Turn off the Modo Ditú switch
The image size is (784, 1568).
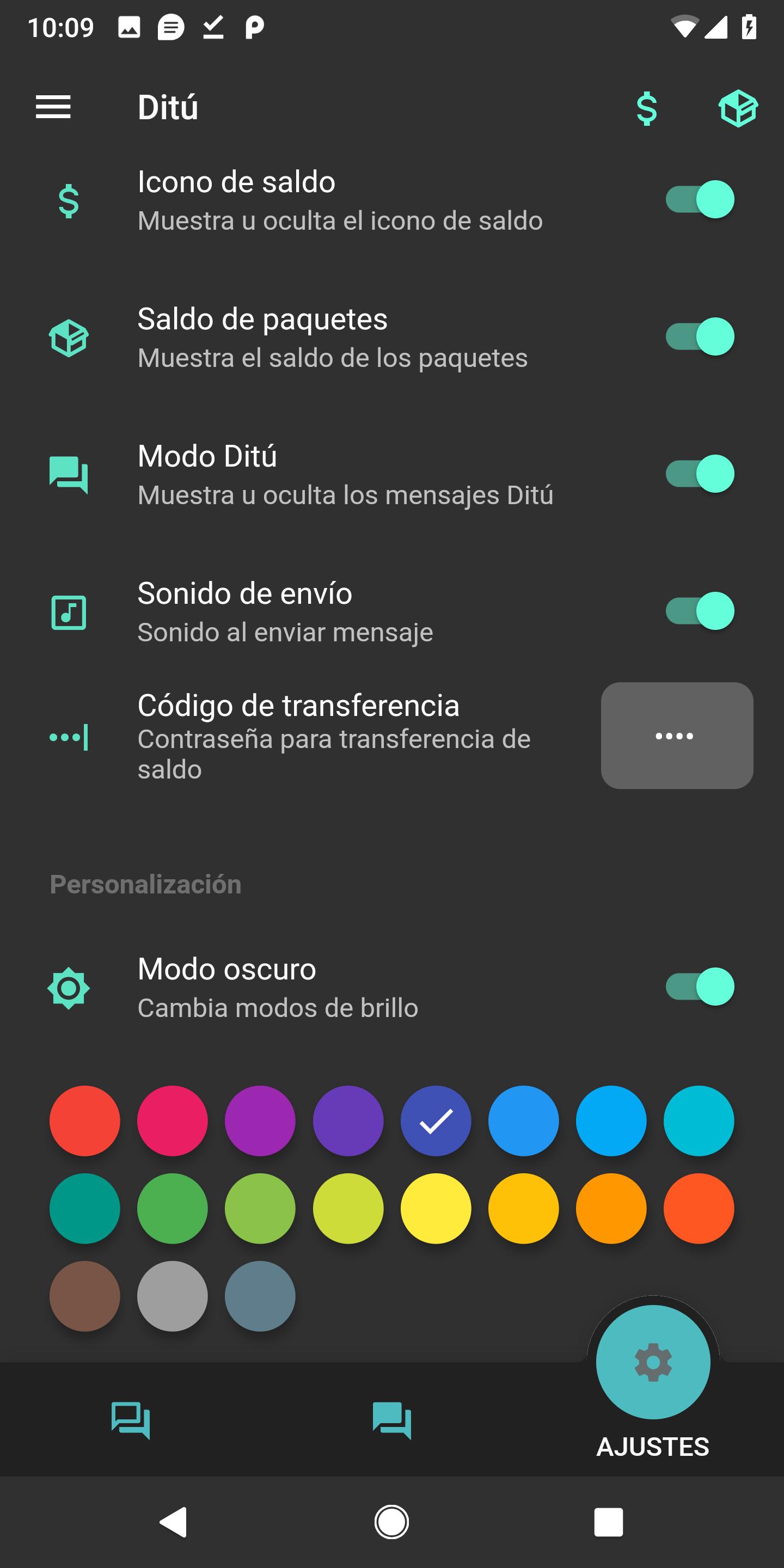tap(700, 474)
